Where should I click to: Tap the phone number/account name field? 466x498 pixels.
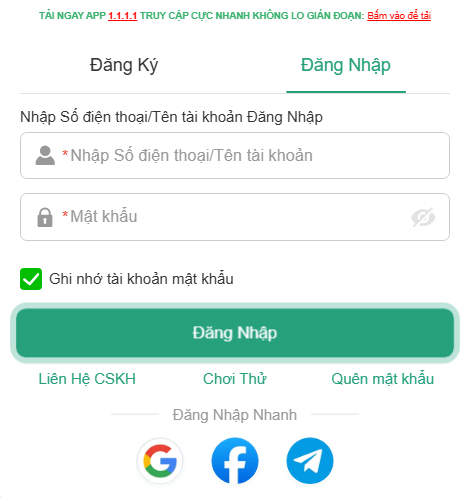click(x=235, y=155)
